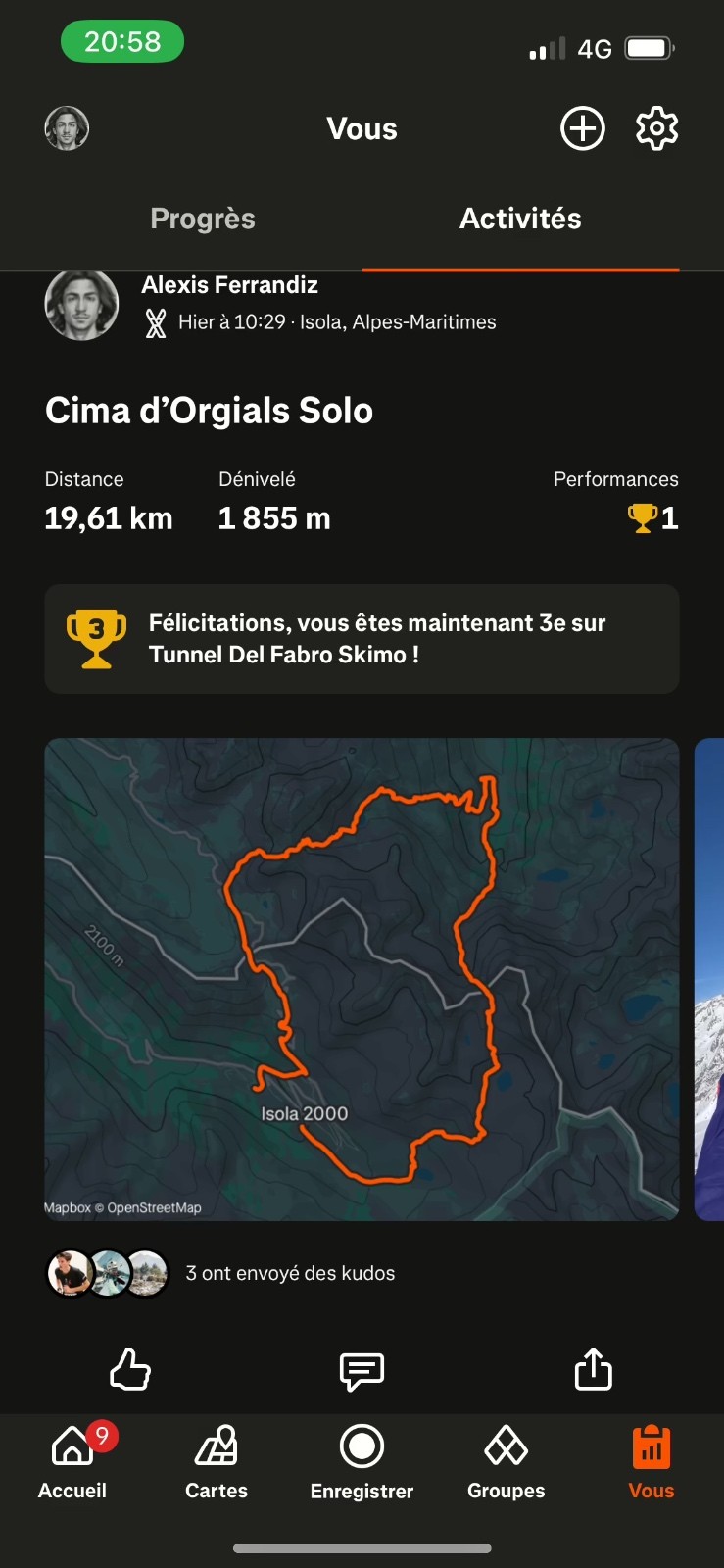Open the Cima d'Orgials Solo activity
724x1568 pixels.
pyautogui.click(x=209, y=411)
